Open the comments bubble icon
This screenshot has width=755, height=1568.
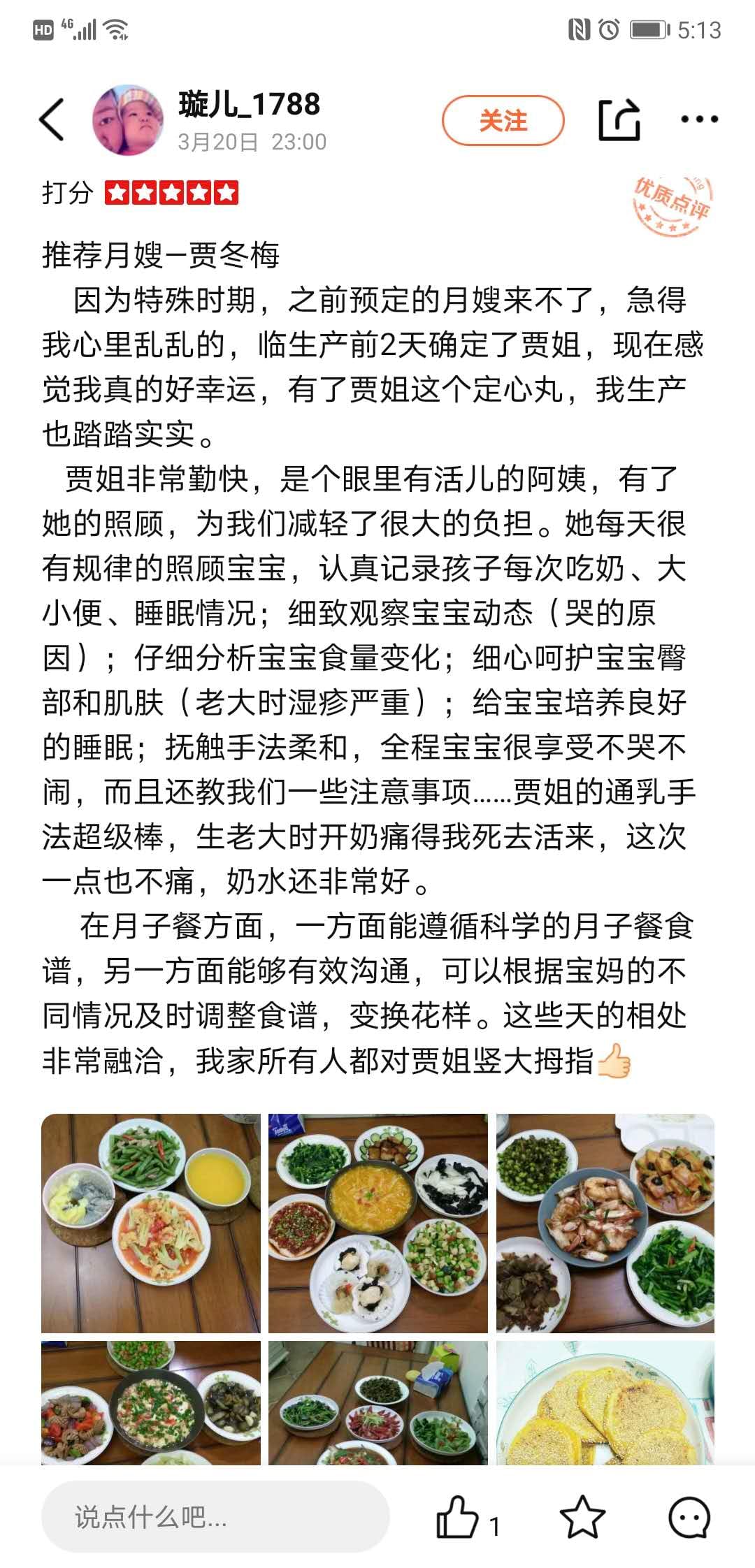click(x=689, y=1517)
